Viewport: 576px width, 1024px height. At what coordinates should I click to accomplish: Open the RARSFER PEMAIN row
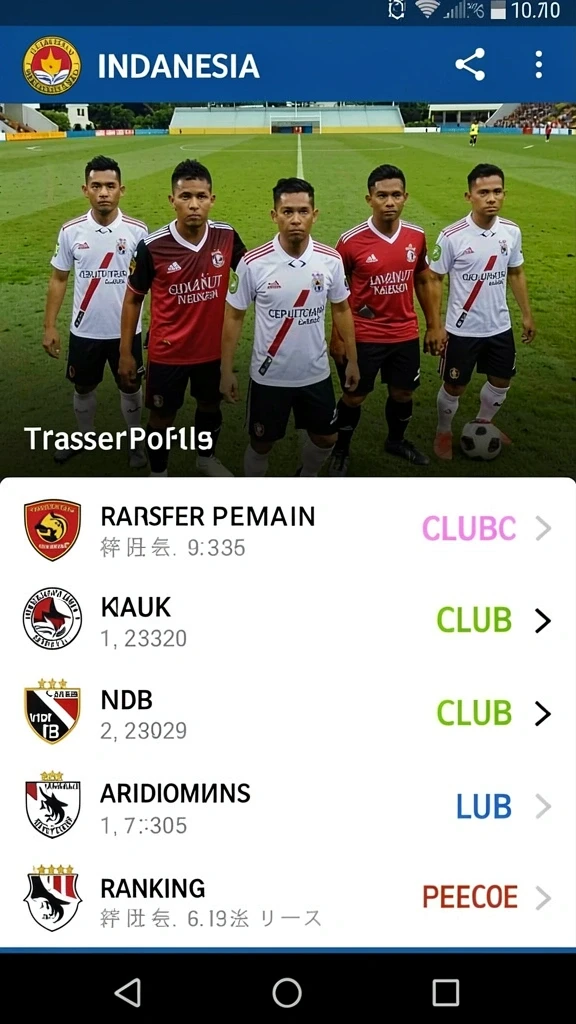288,529
